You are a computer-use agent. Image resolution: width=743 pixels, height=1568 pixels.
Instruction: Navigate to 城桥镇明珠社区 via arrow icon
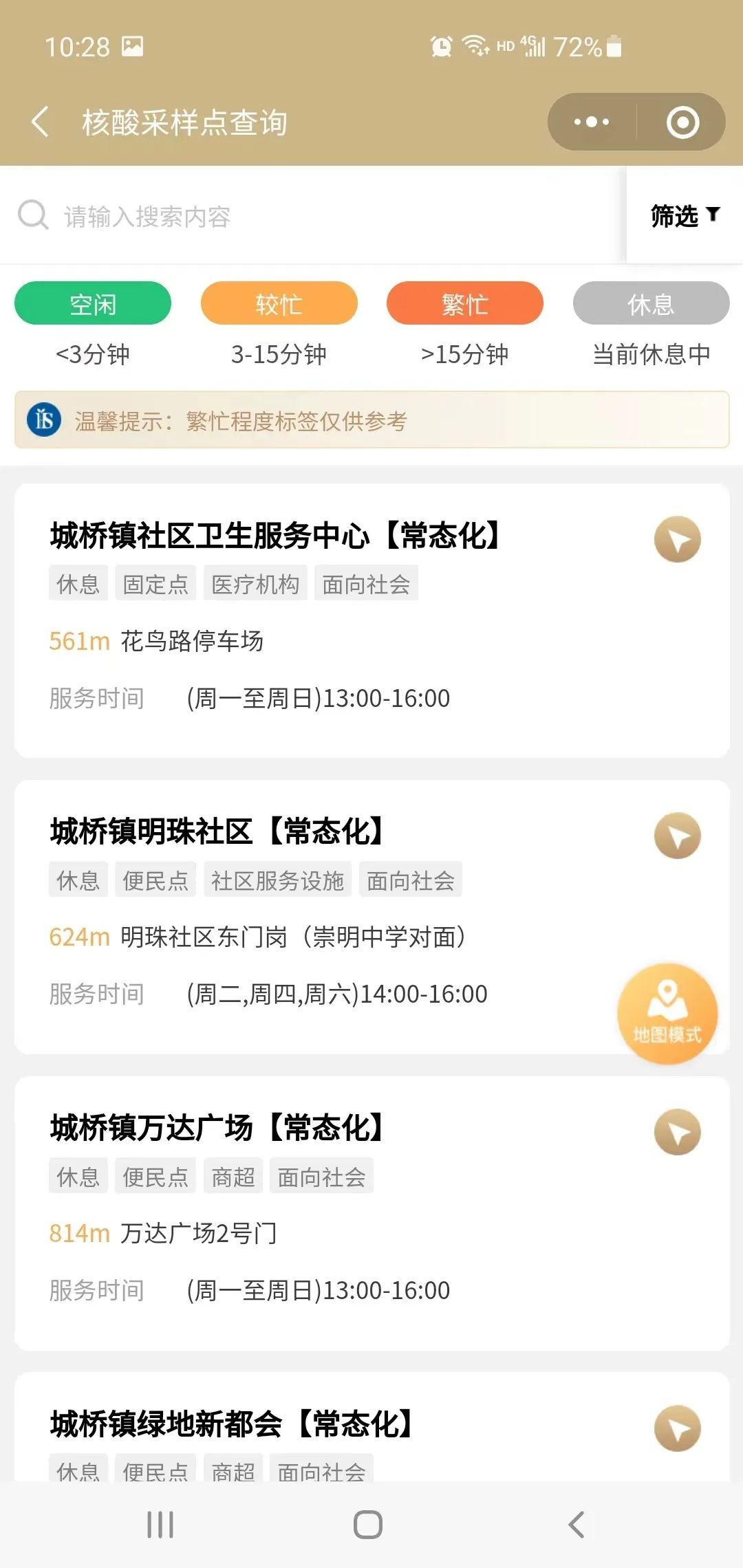pos(678,836)
